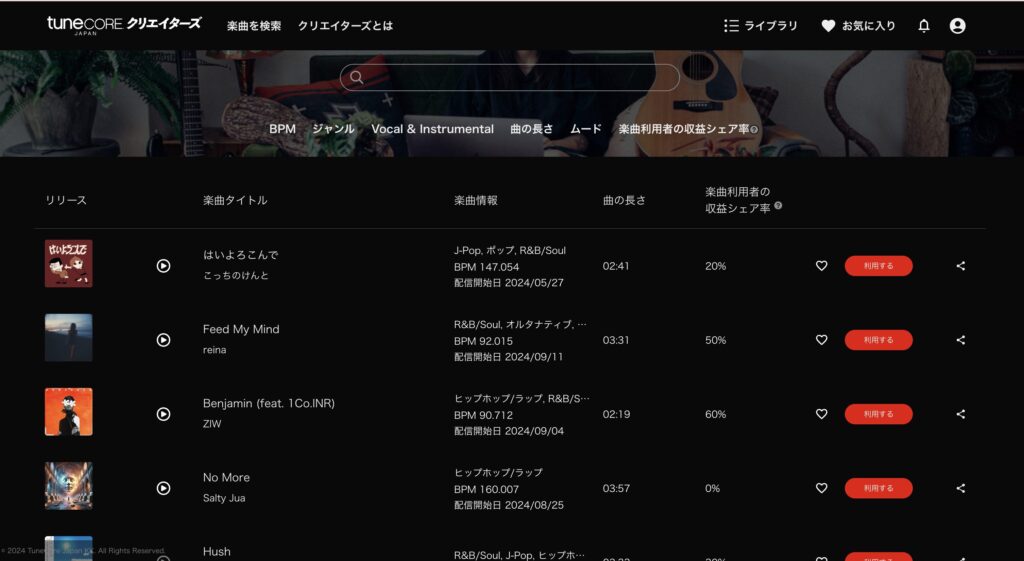Open the TuneCore クリエイターズ home logo

(123, 24)
